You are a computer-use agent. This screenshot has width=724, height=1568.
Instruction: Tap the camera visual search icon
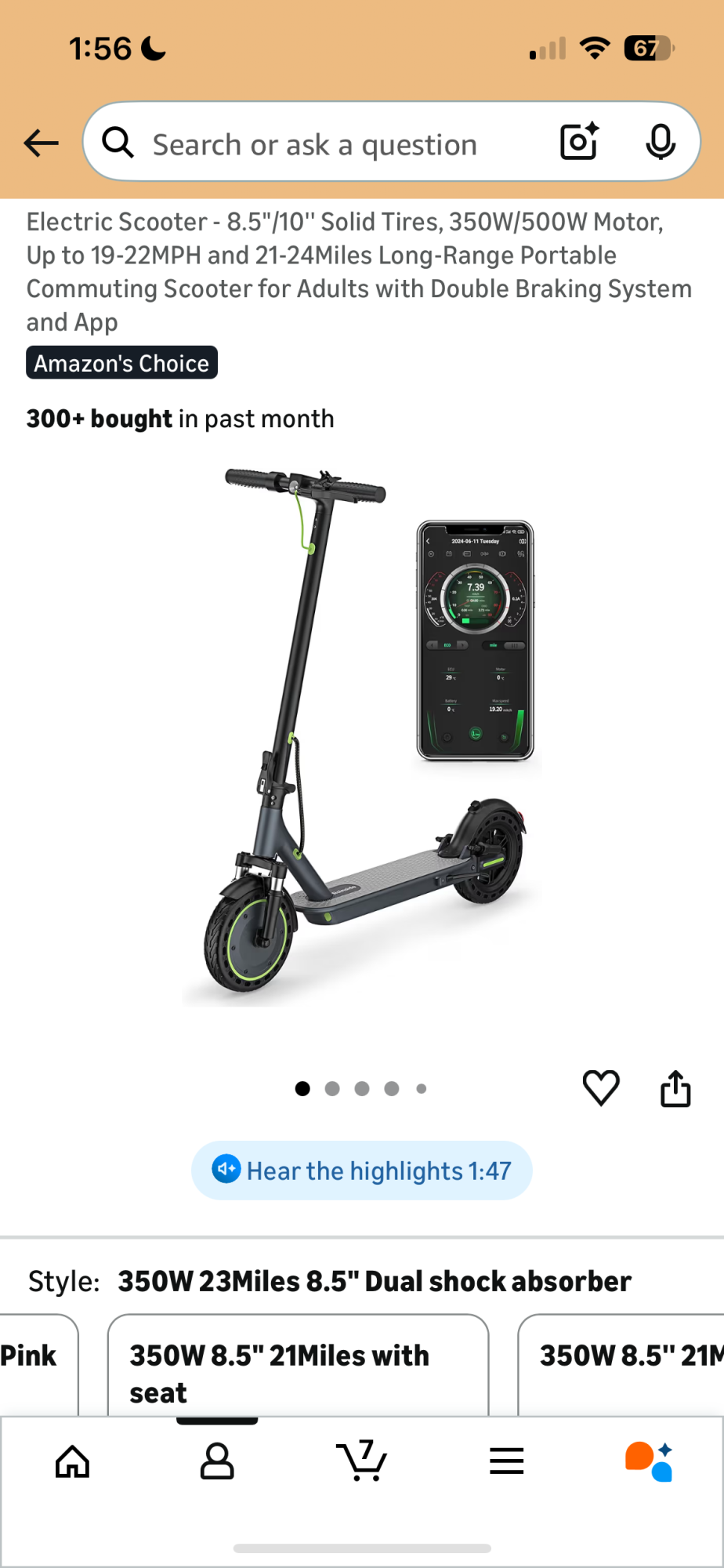click(577, 142)
